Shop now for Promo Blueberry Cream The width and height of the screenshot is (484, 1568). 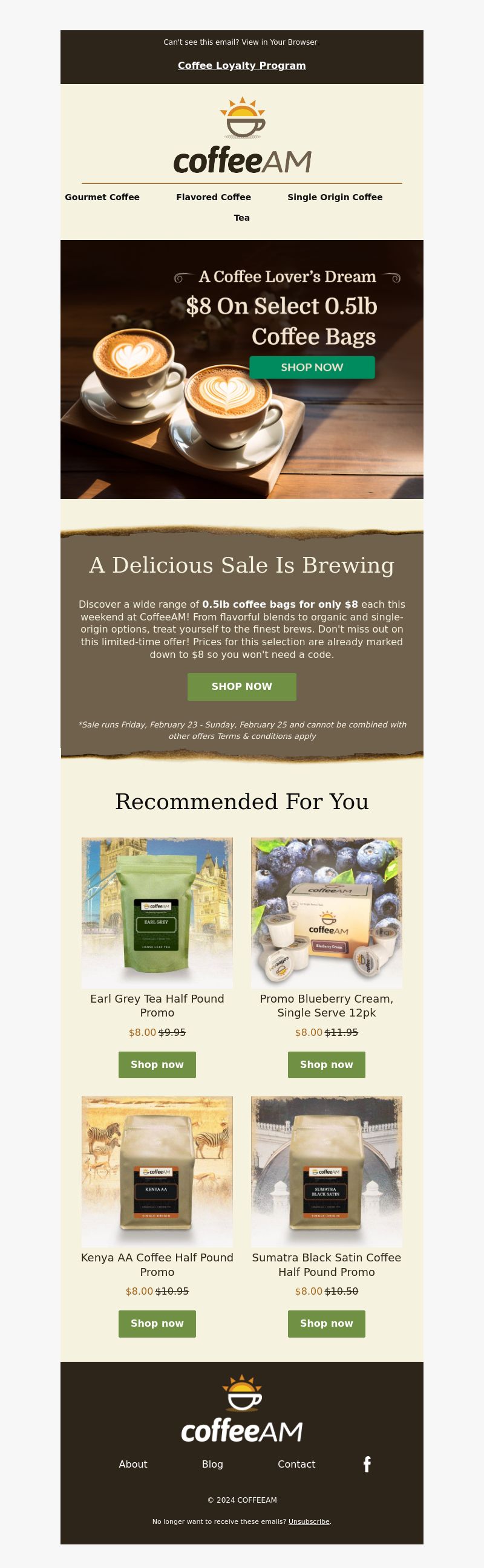coord(326,1065)
